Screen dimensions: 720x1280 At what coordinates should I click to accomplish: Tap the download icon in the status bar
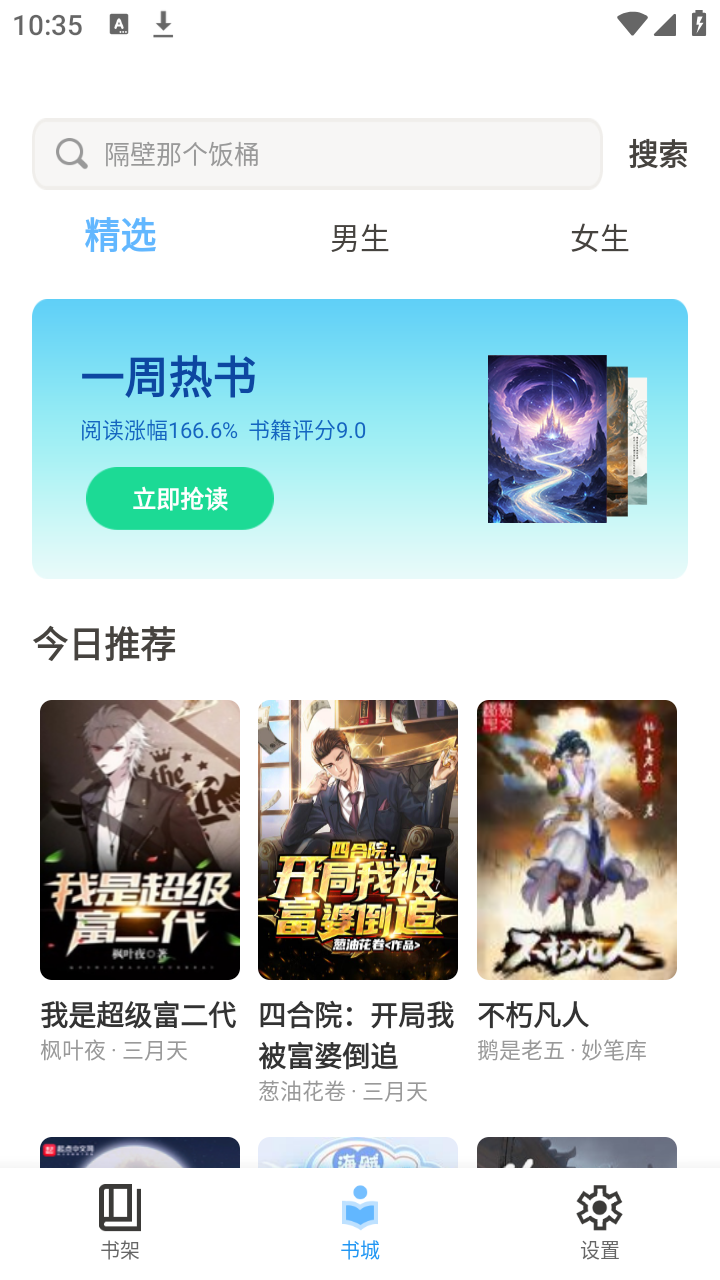163,24
